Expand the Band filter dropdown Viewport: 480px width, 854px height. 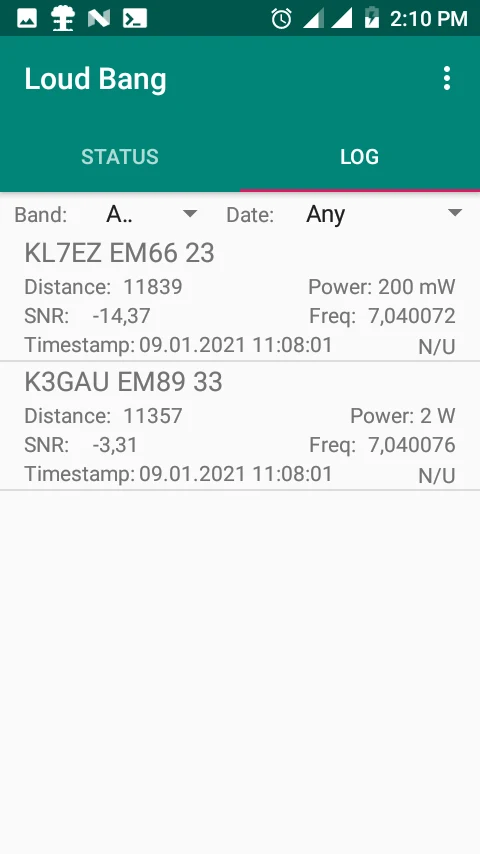(151, 214)
